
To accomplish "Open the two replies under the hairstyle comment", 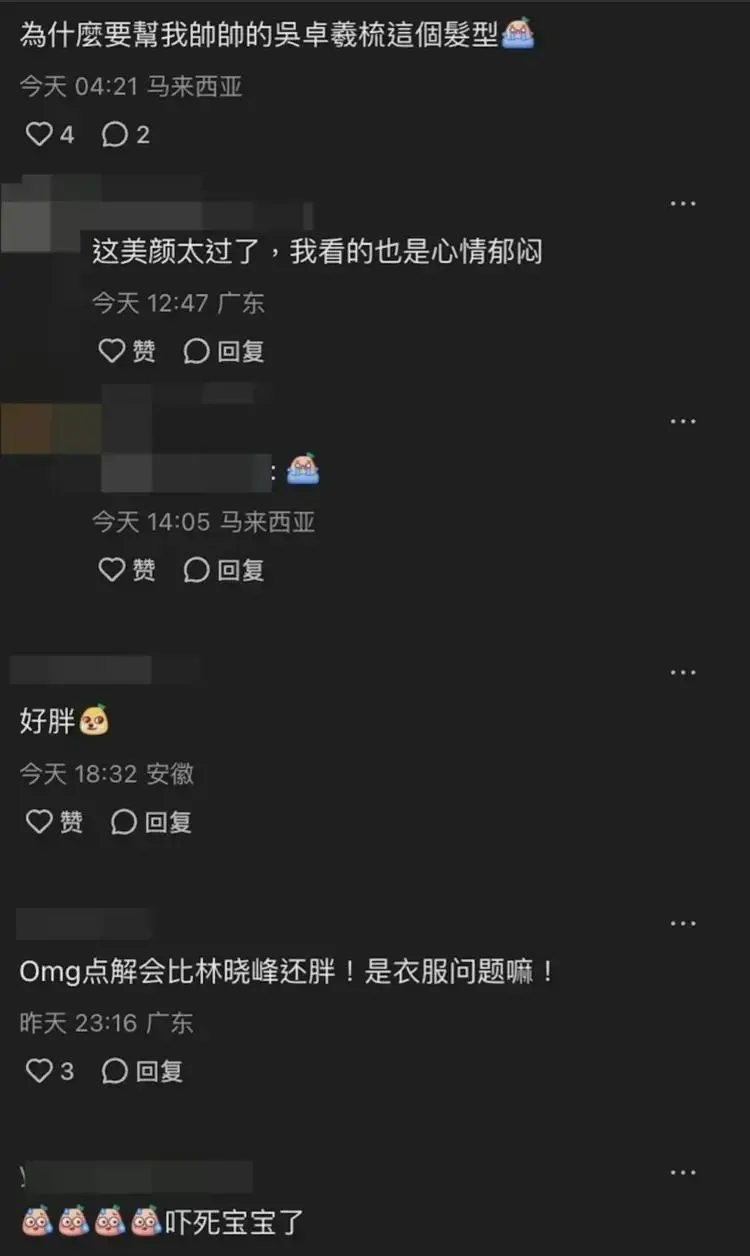I will [x=126, y=134].
